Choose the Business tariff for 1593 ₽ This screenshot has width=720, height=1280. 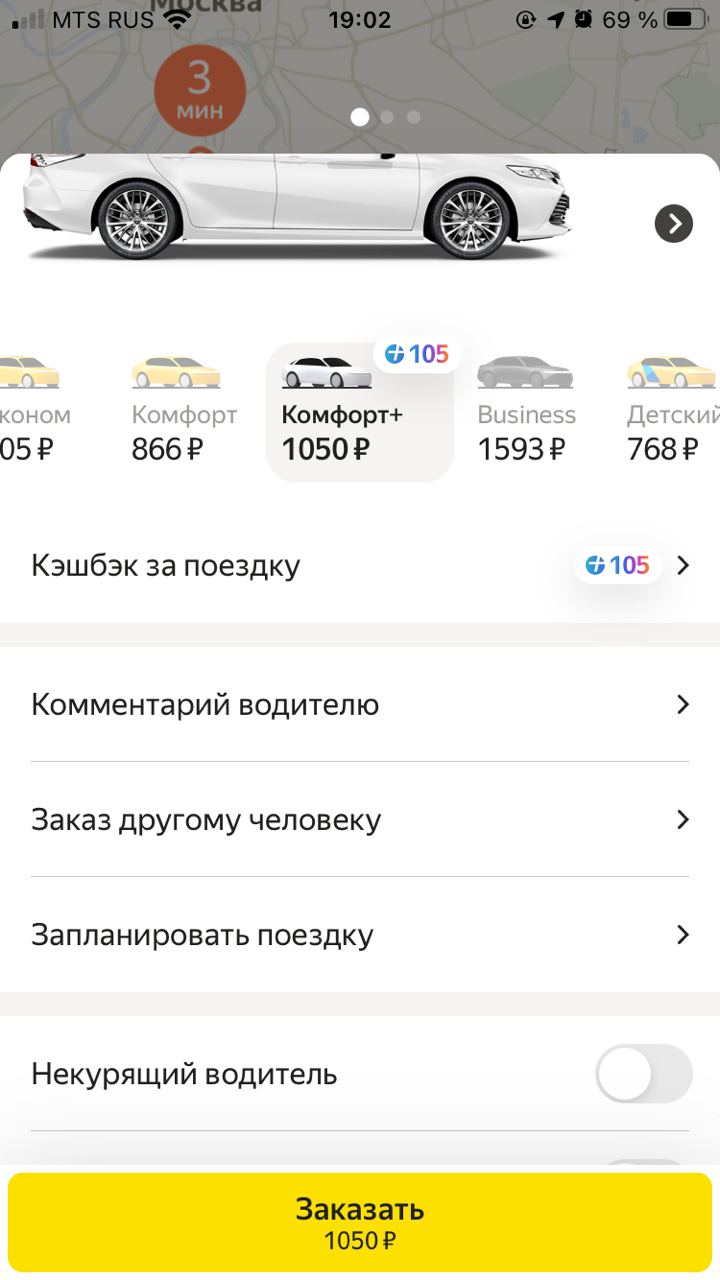pyautogui.click(x=526, y=412)
